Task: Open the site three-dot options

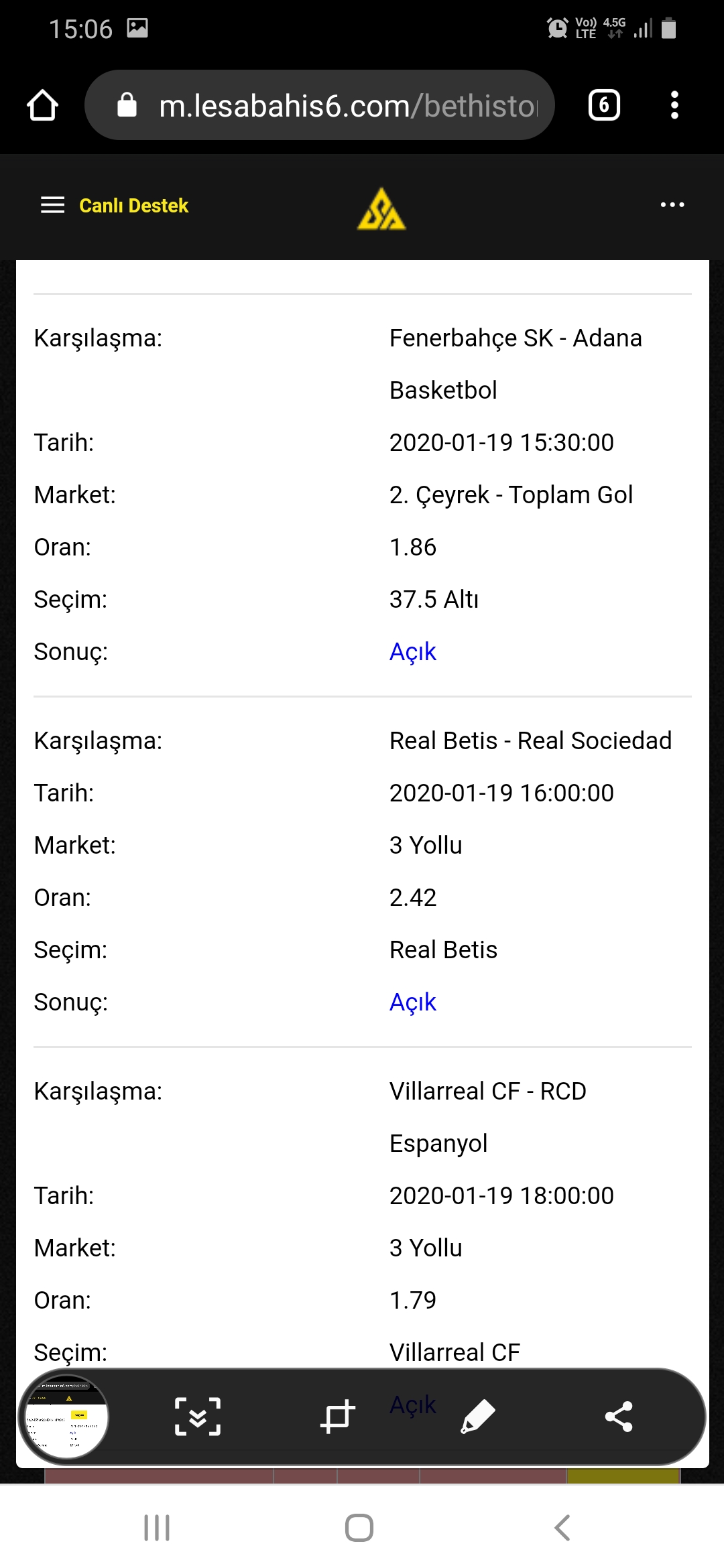Action: pyautogui.click(x=672, y=205)
